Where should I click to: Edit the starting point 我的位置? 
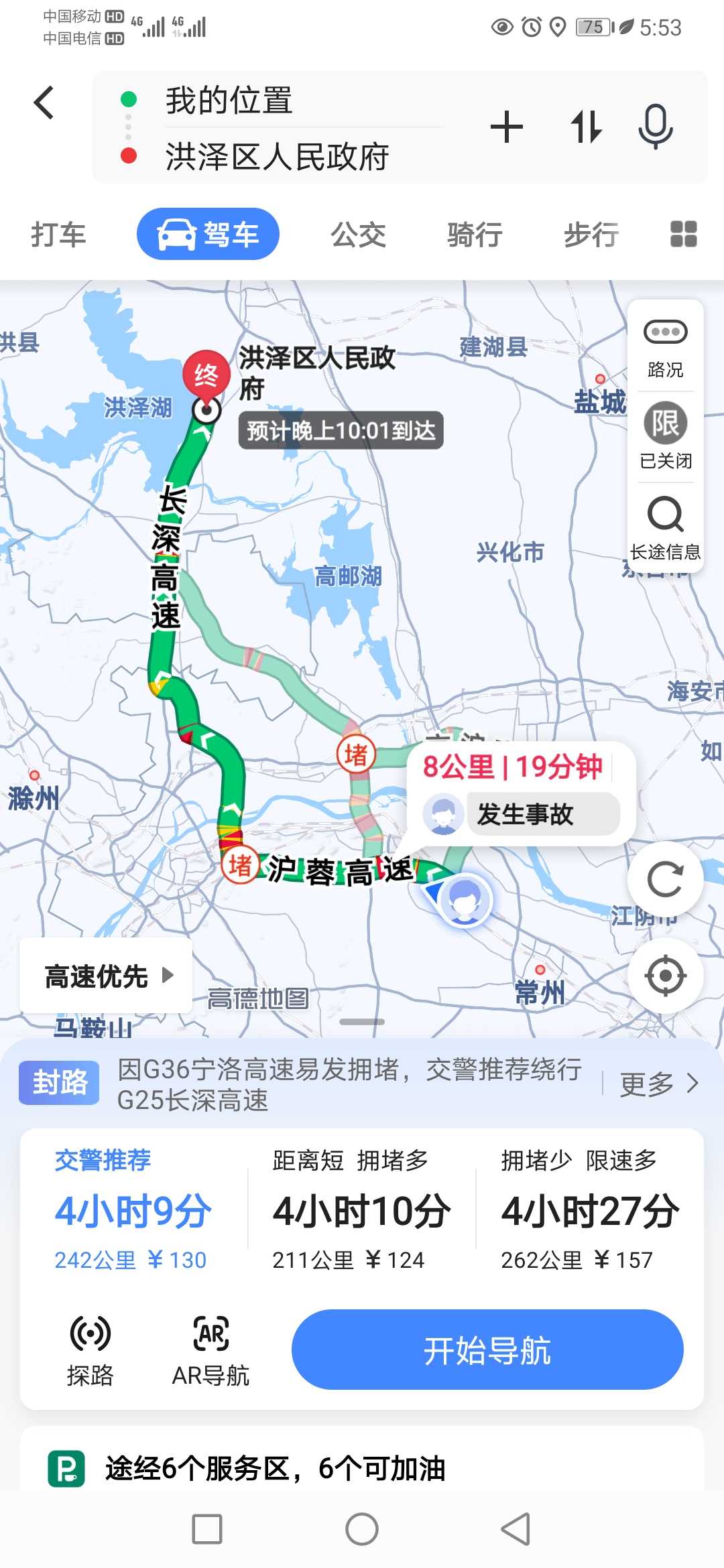[229, 101]
